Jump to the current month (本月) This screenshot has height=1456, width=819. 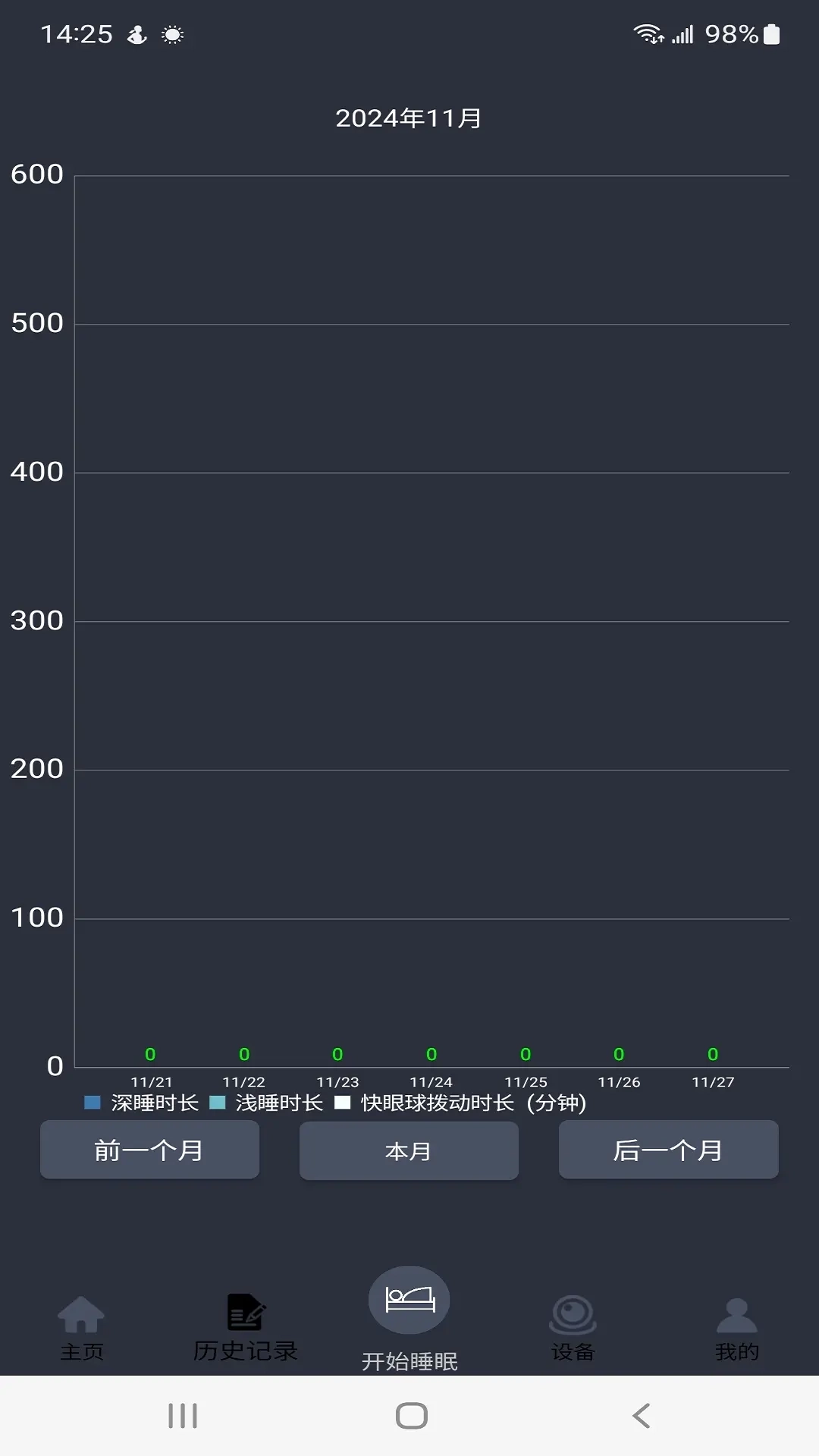pos(409,1150)
